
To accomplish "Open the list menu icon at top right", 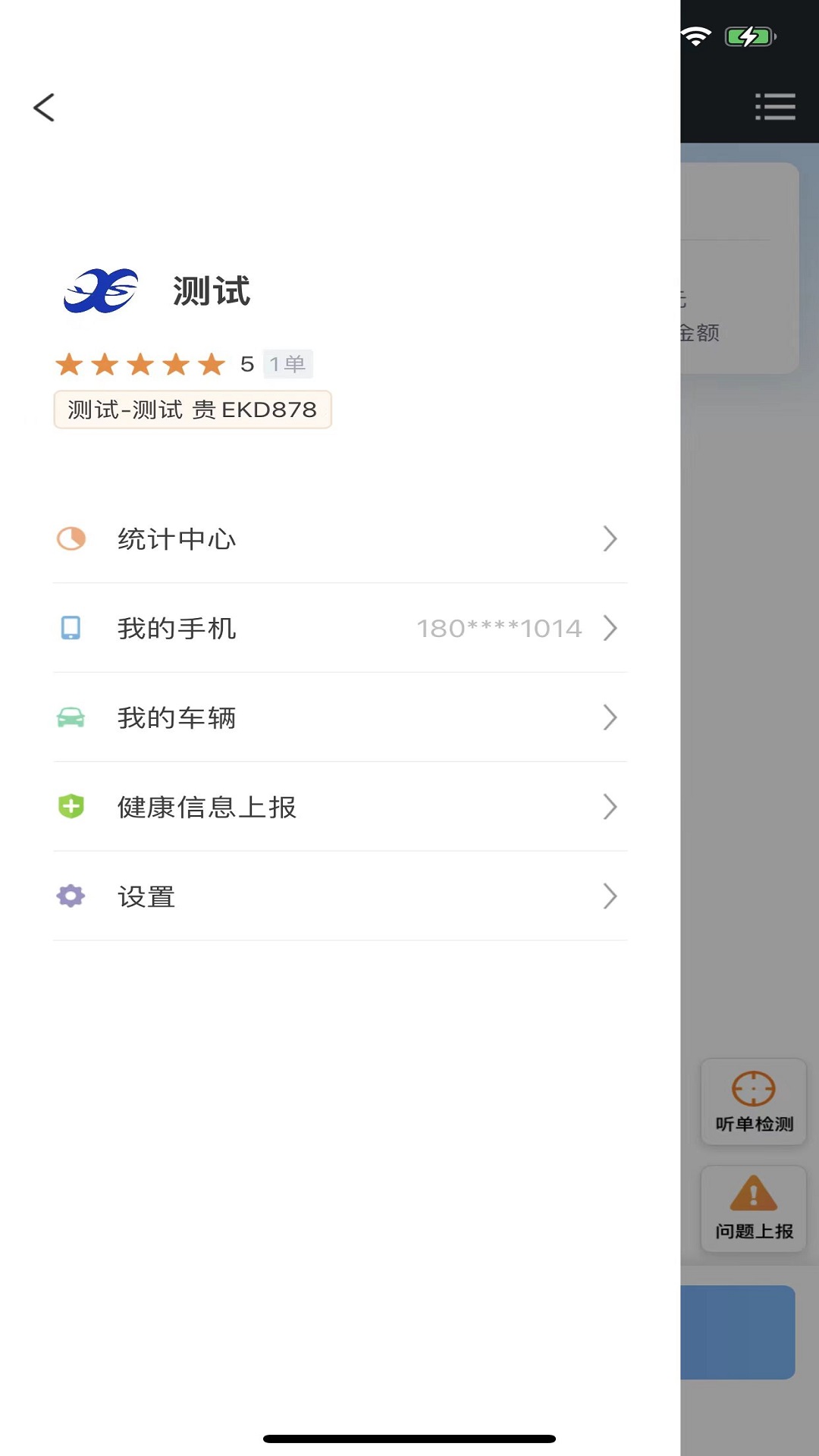I will [x=776, y=107].
